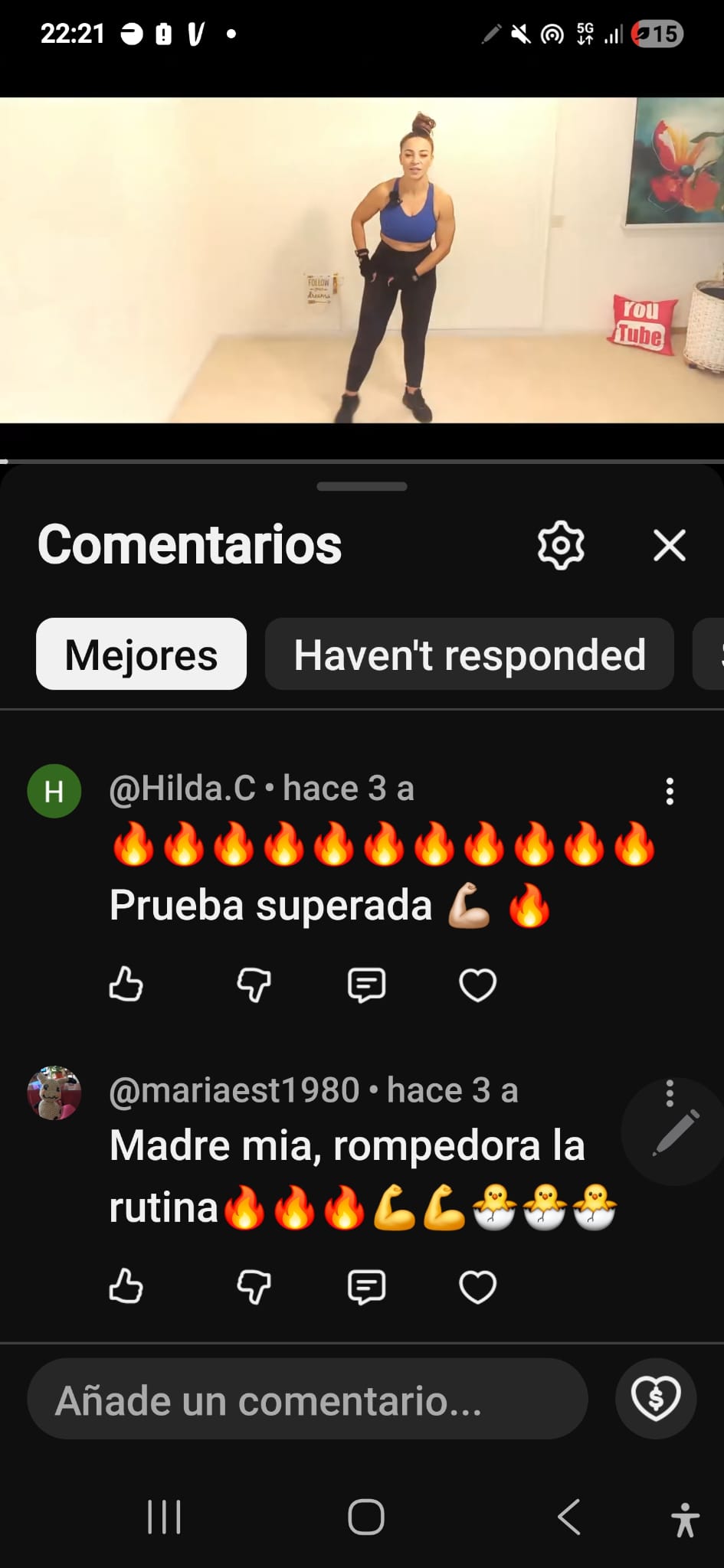The width and height of the screenshot is (724, 1568).
Task: Like the comment from Hilda.C
Action: tap(126, 984)
